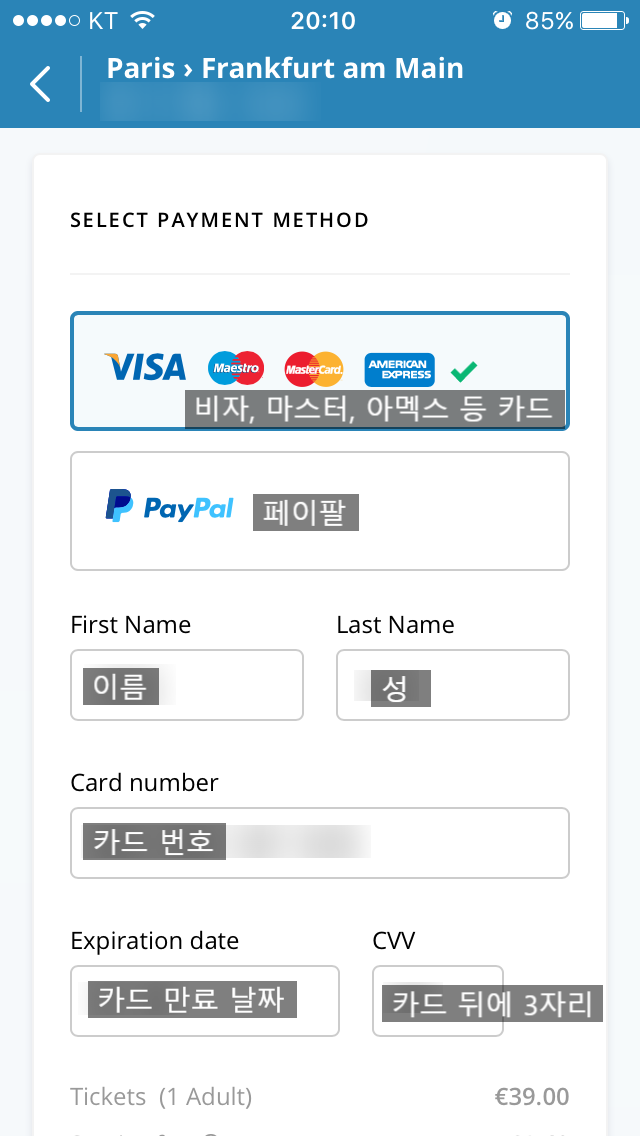Enter the Card number field

(319, 843)
